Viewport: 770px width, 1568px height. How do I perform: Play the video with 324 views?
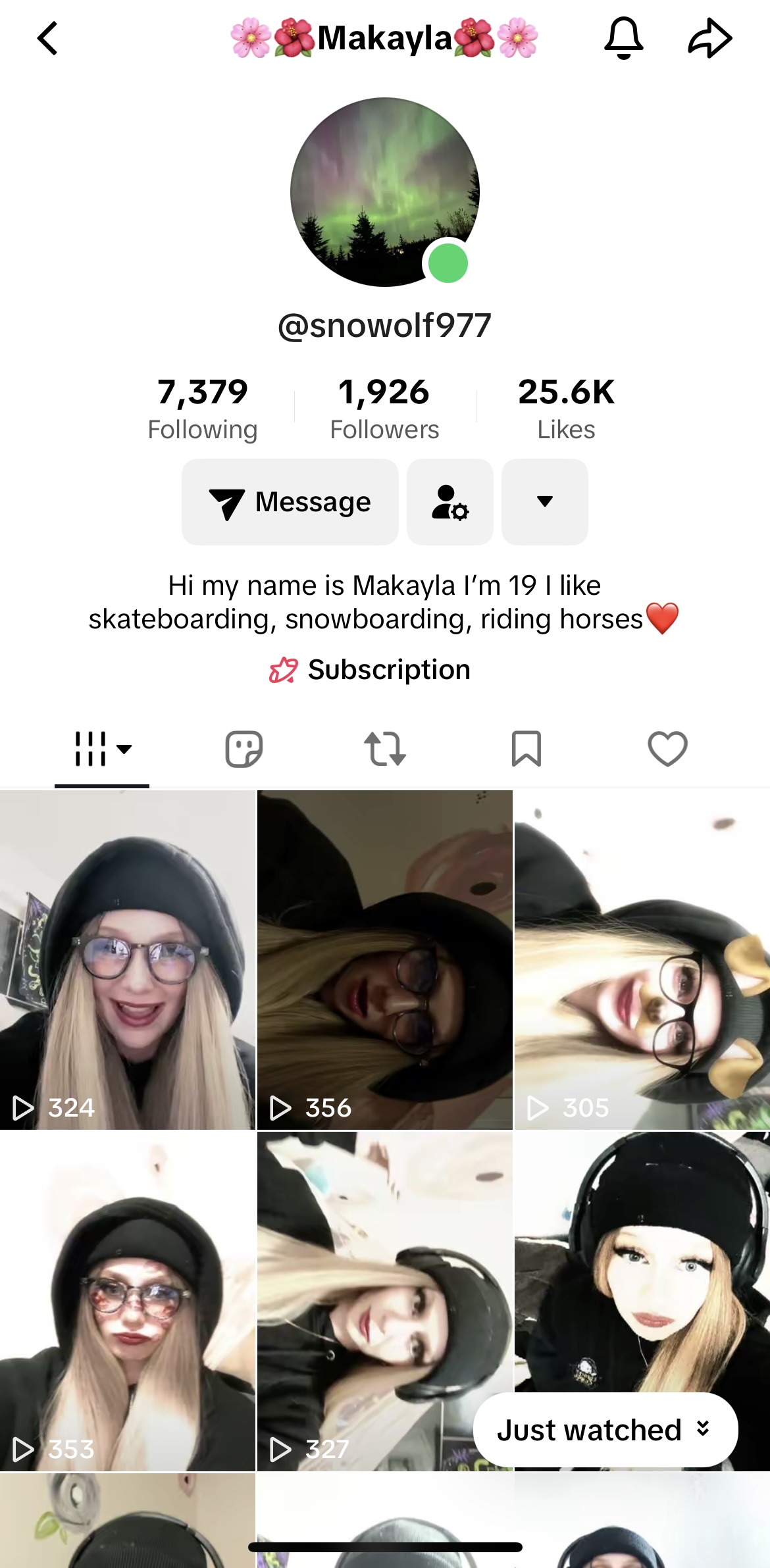pyautogui.click(x=128, y=960)
